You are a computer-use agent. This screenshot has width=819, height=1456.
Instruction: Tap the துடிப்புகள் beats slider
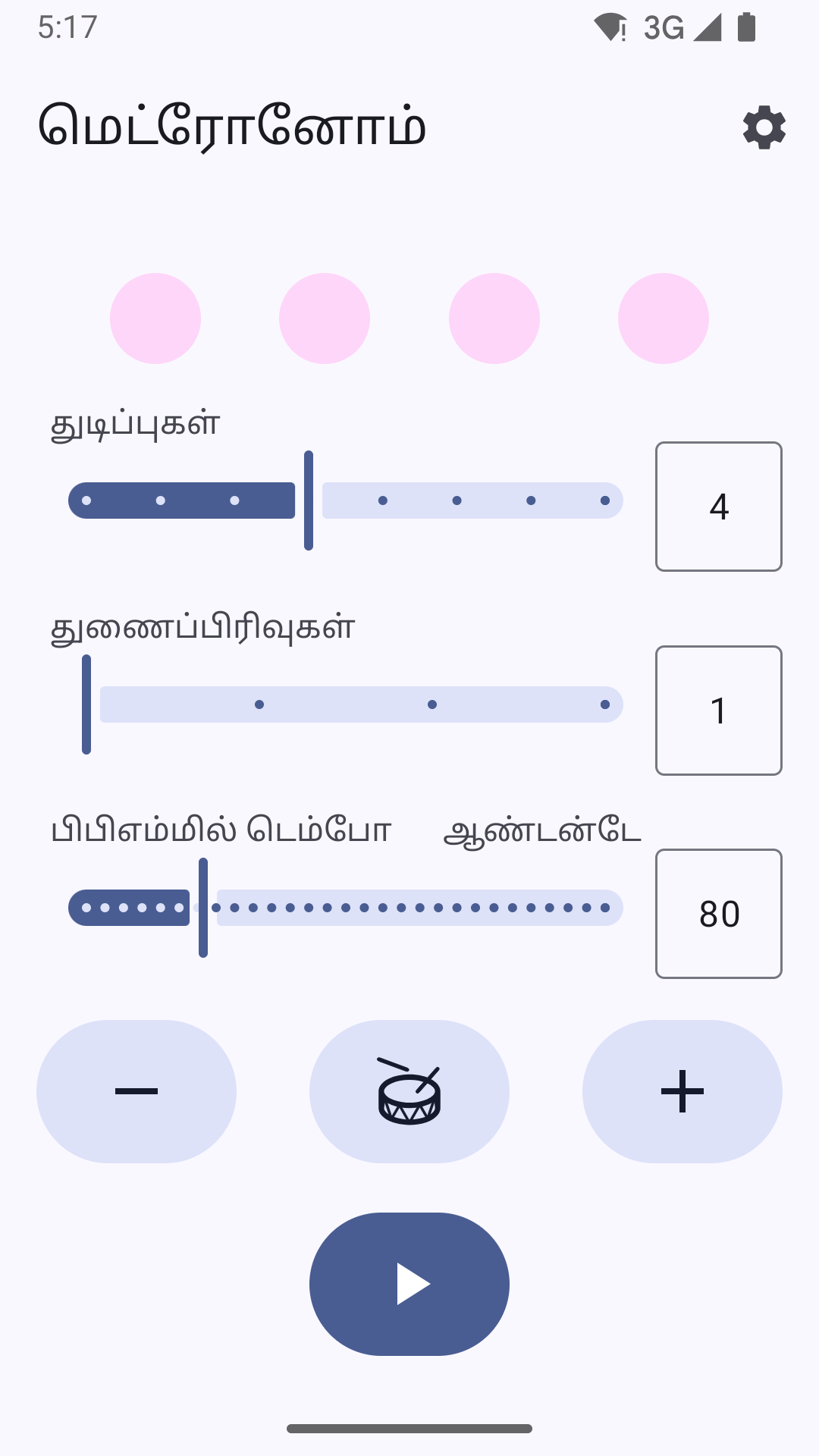pyautogui.click(x=346, y=500)
